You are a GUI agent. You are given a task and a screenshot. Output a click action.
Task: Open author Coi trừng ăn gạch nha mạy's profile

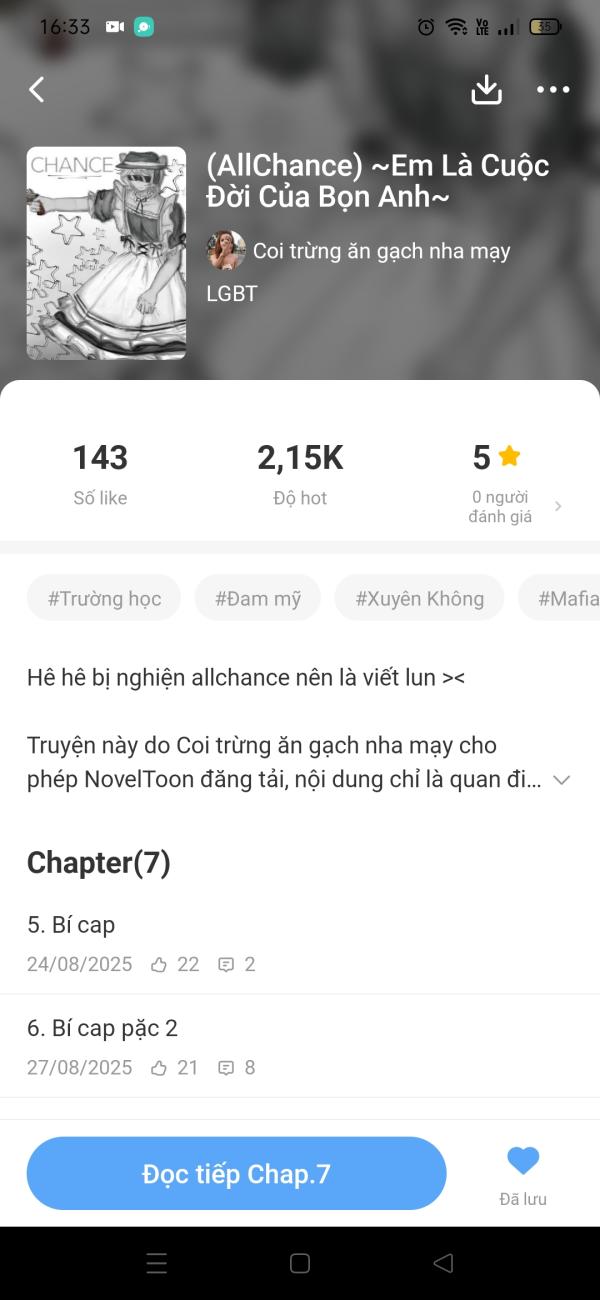380,251
